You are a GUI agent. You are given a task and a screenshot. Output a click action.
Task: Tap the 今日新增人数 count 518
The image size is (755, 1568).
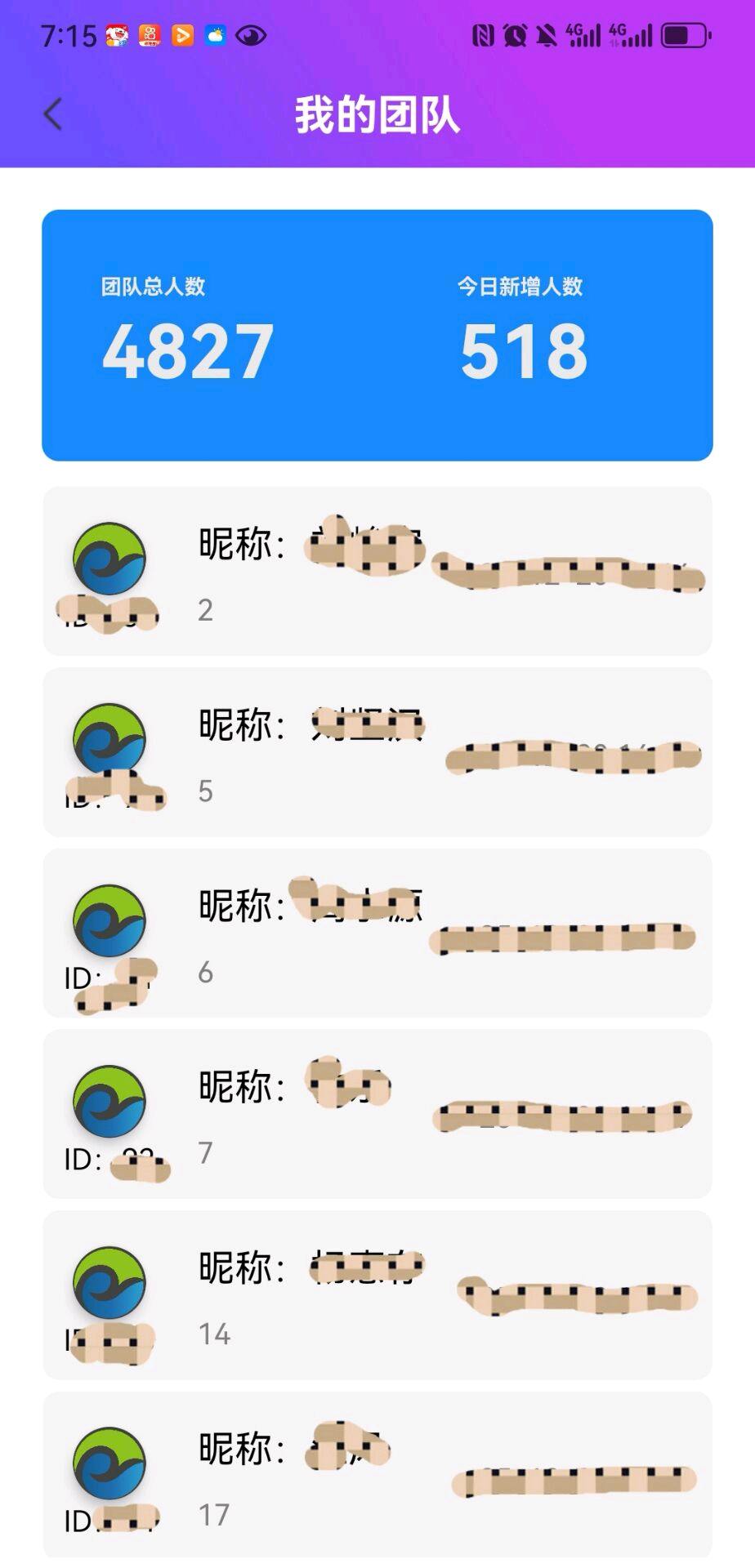point(524,351)
